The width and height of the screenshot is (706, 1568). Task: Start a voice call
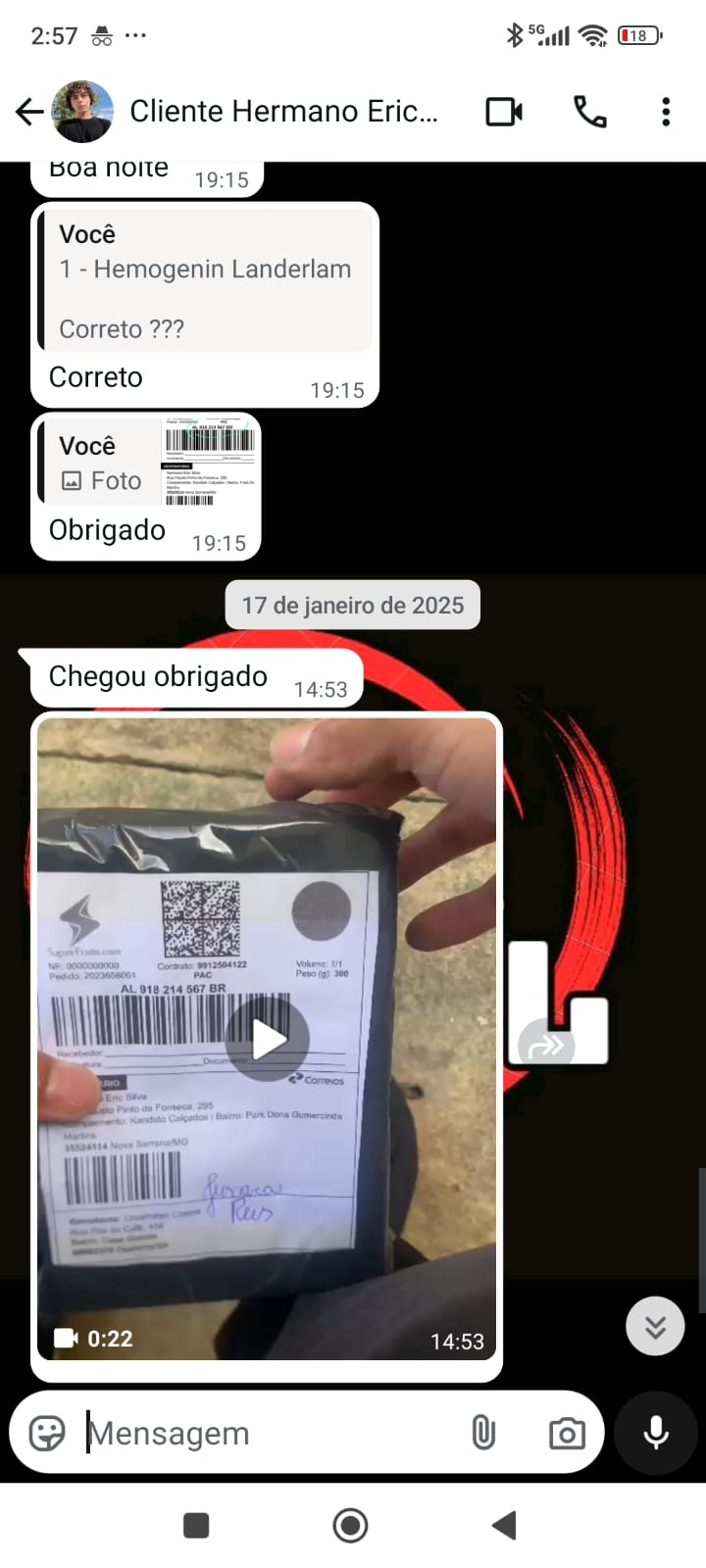[589, 112]
